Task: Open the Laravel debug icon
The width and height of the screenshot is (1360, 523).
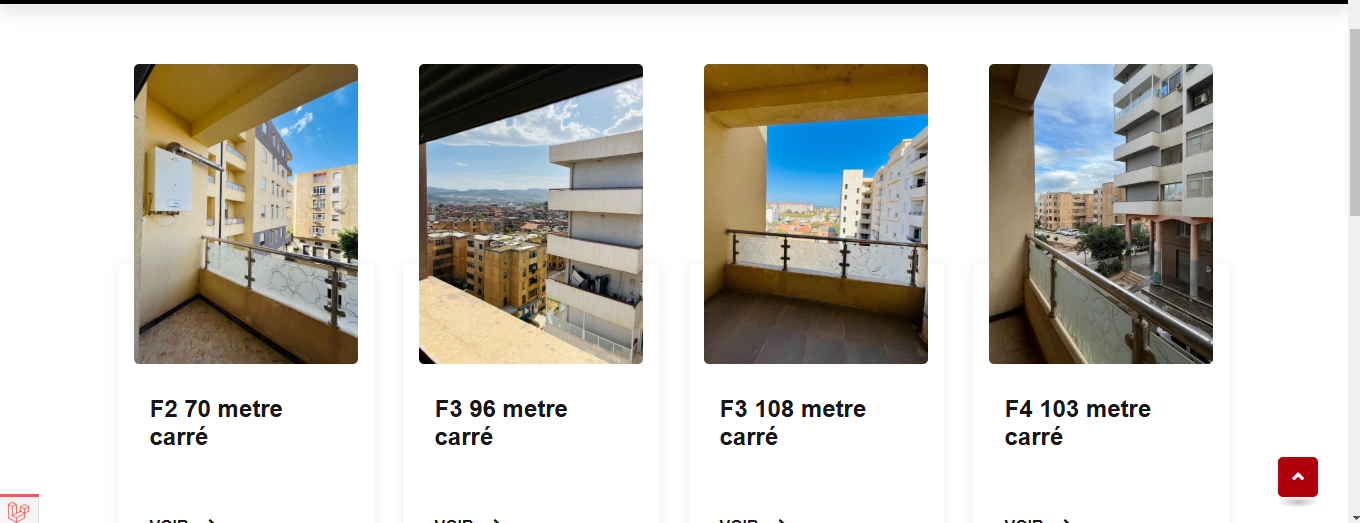Action: coord(18,510)
